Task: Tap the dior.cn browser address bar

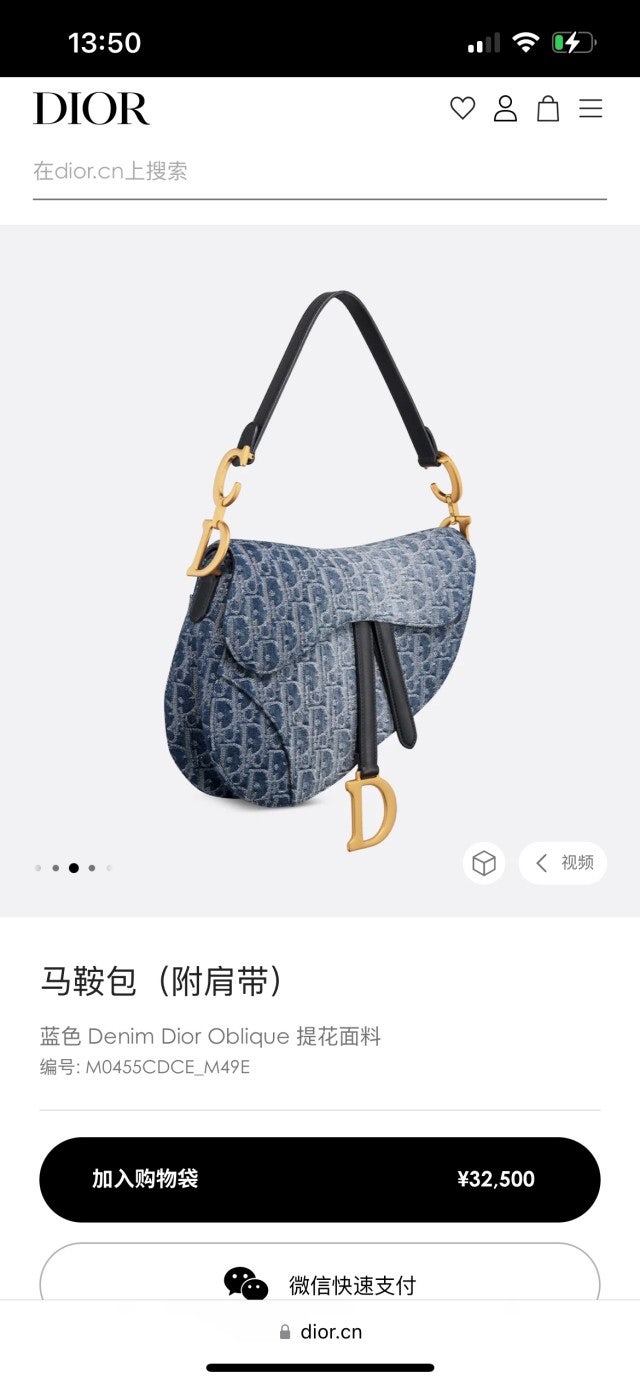Action: click(320, 1332)
